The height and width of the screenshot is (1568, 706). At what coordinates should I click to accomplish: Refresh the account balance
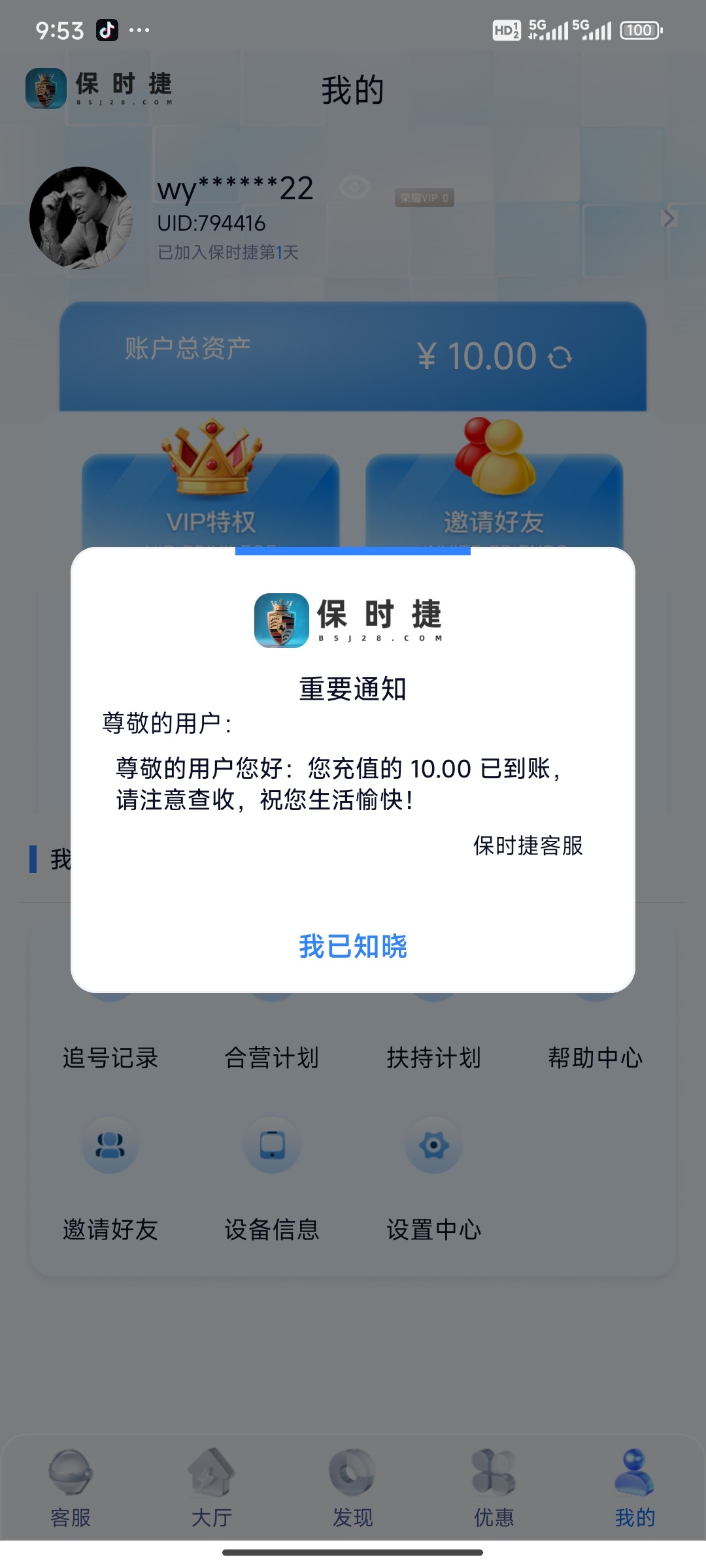coord(561,357)
